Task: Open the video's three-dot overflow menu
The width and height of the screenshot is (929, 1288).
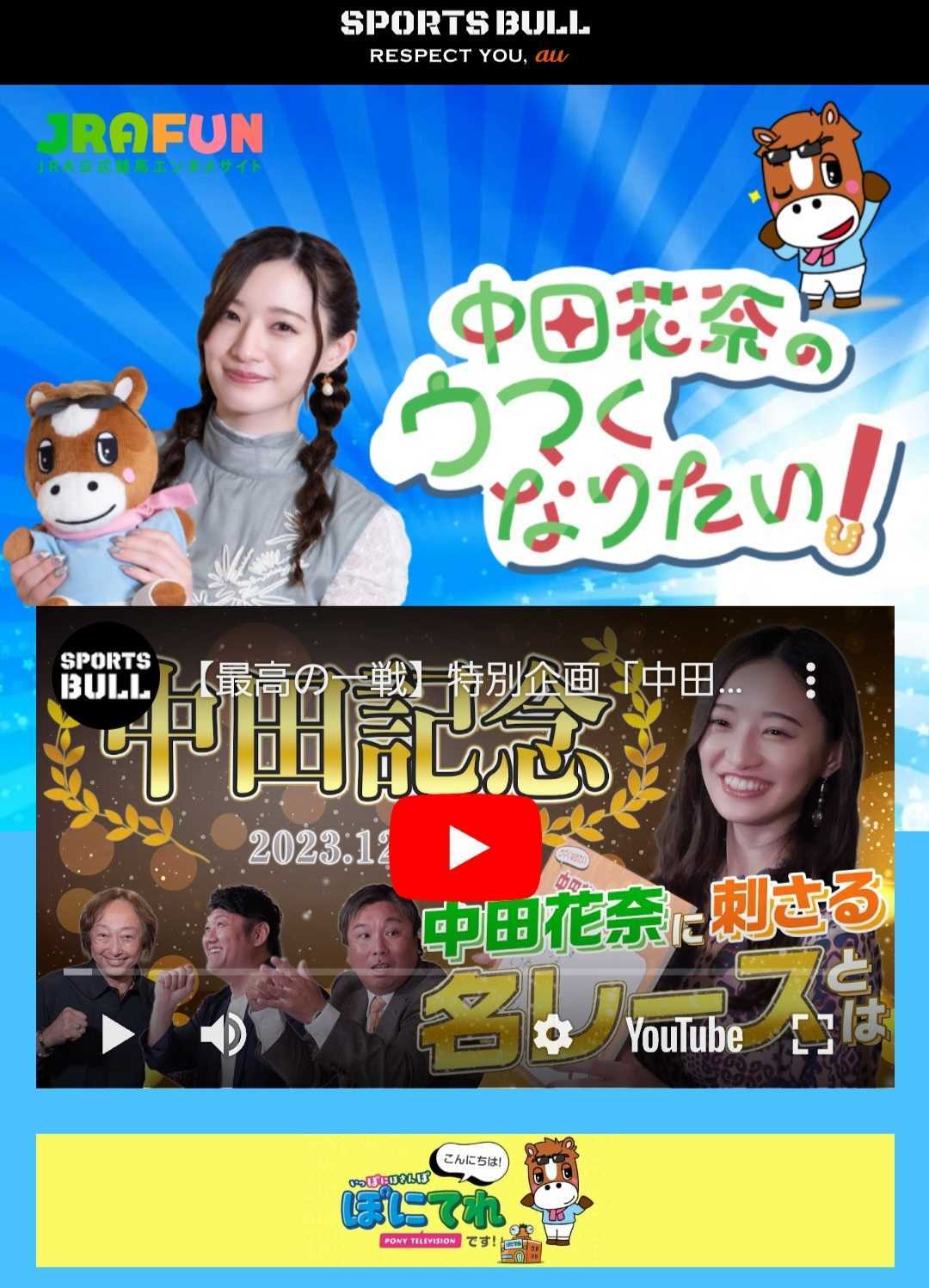Action: 809,680
